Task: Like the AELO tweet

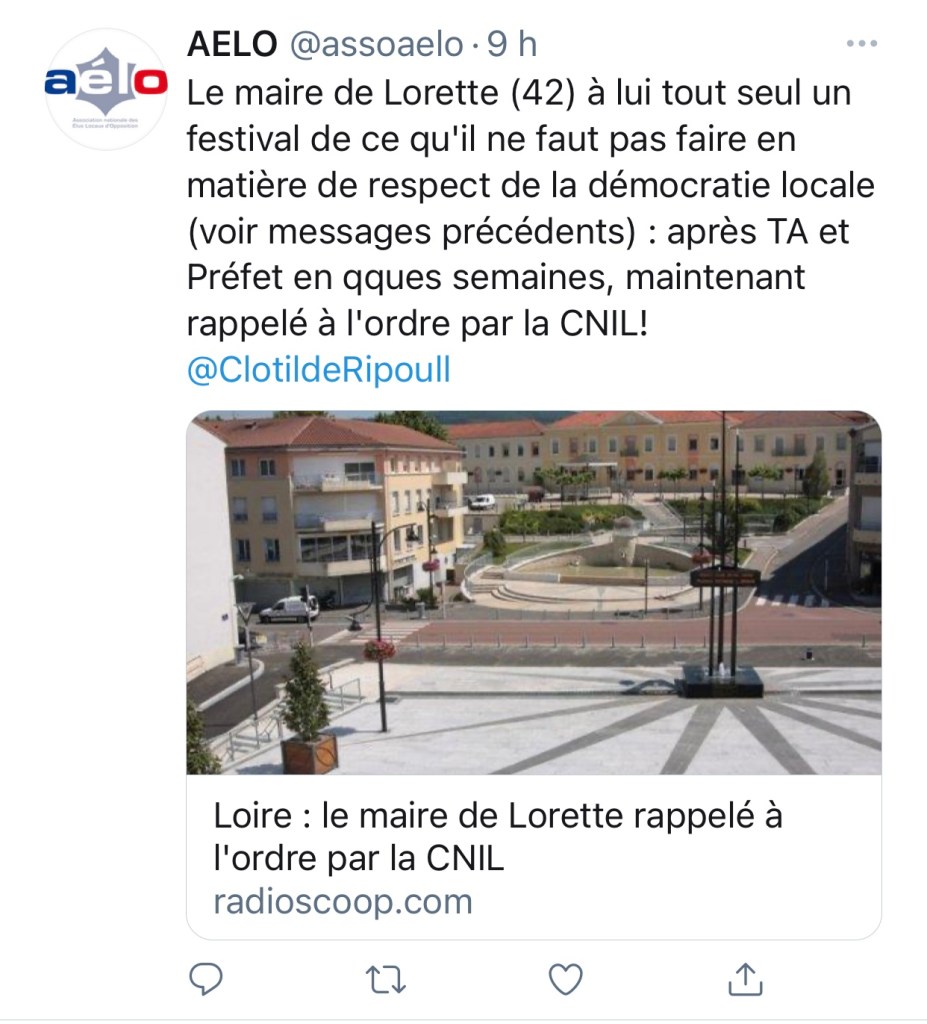Action: tap(566, 978)
